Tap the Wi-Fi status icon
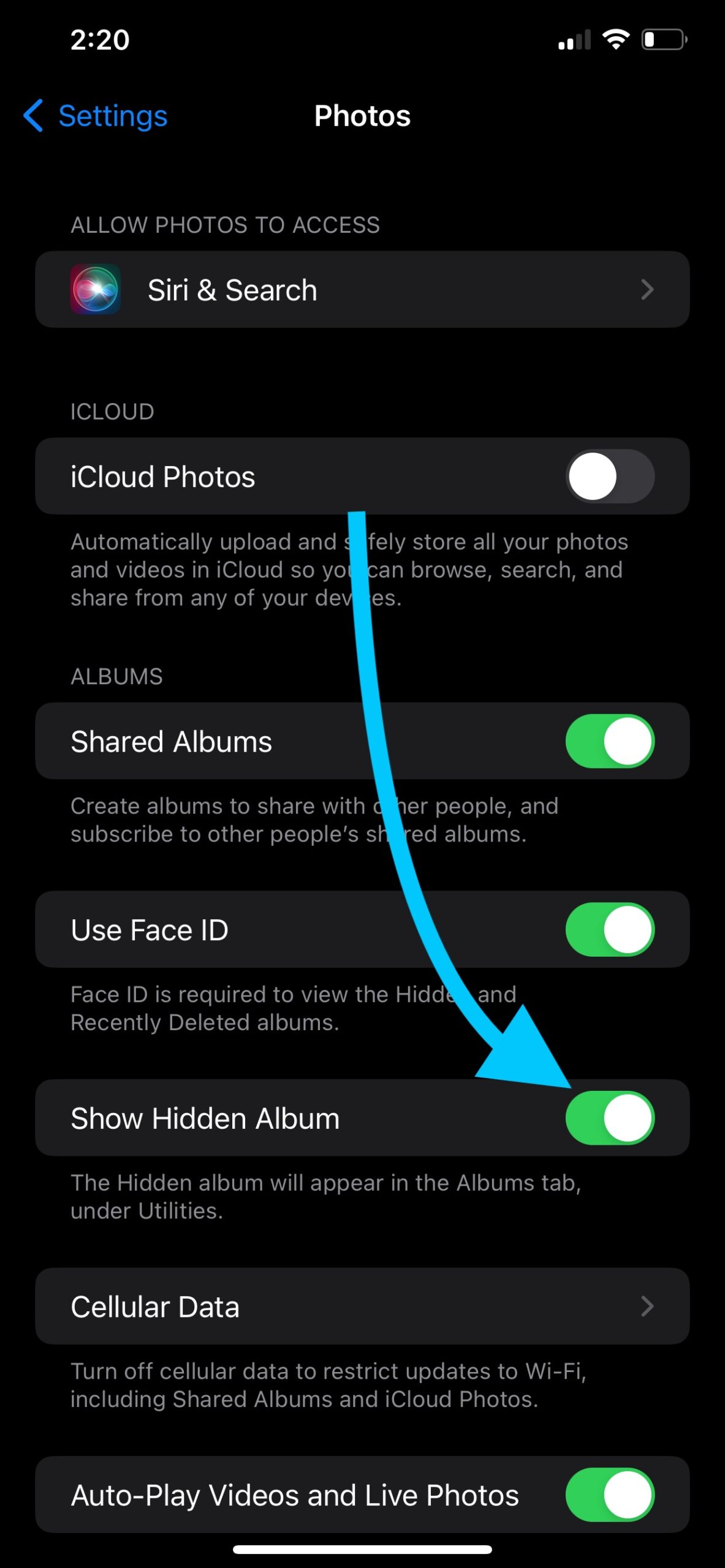 (615, 39)
